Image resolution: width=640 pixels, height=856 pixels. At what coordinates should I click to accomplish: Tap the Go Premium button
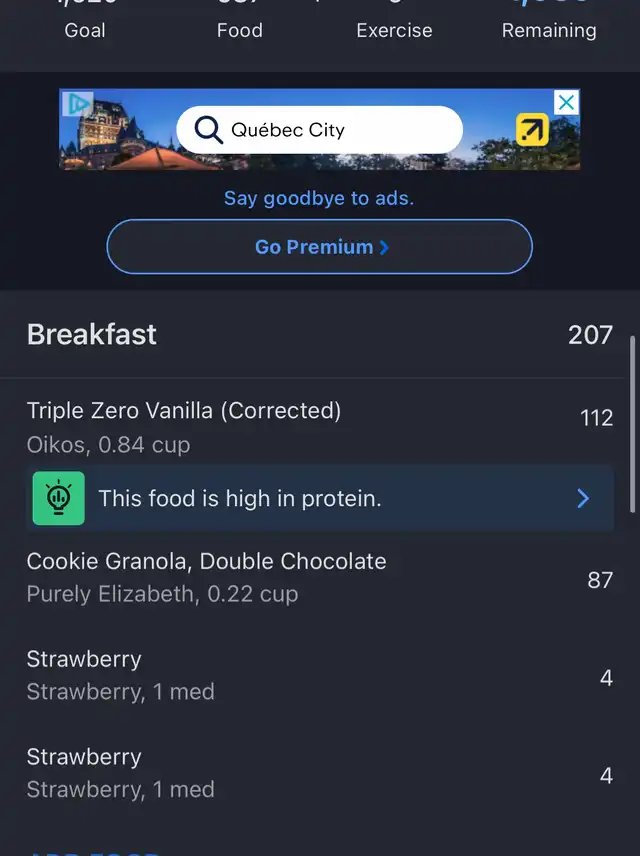pos(319,247)
